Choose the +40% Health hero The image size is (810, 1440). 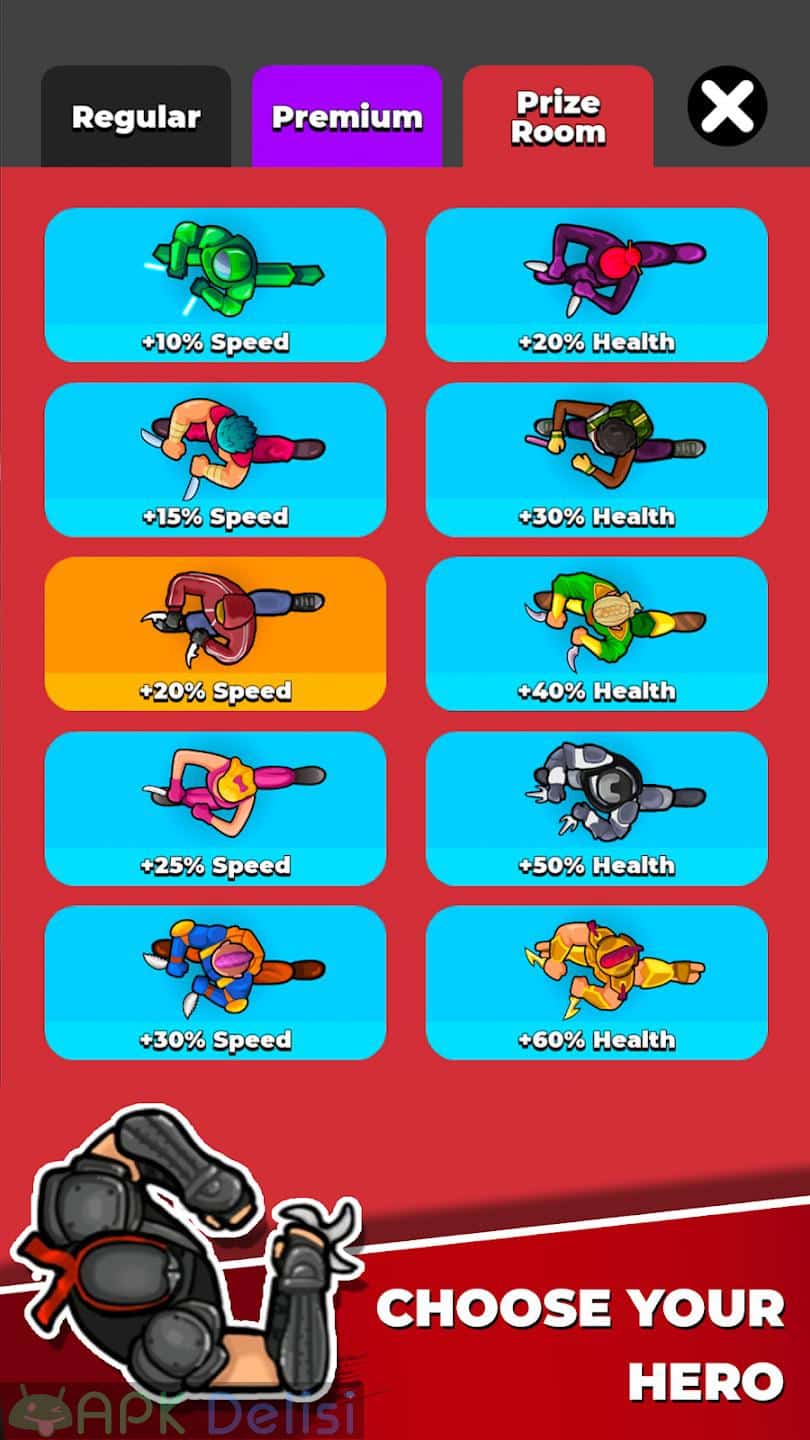click(597, 634)
